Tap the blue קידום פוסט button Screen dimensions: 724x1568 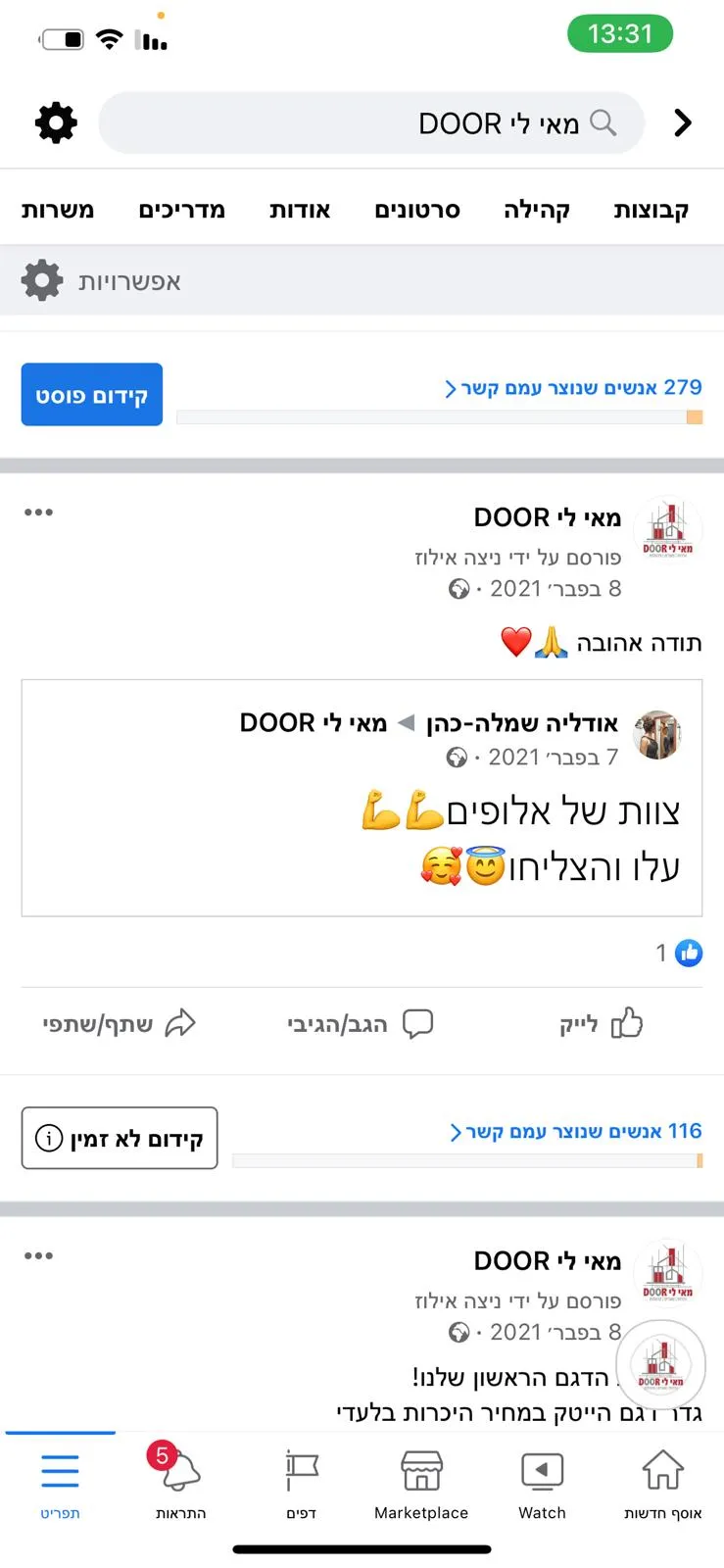pos(92,395)
